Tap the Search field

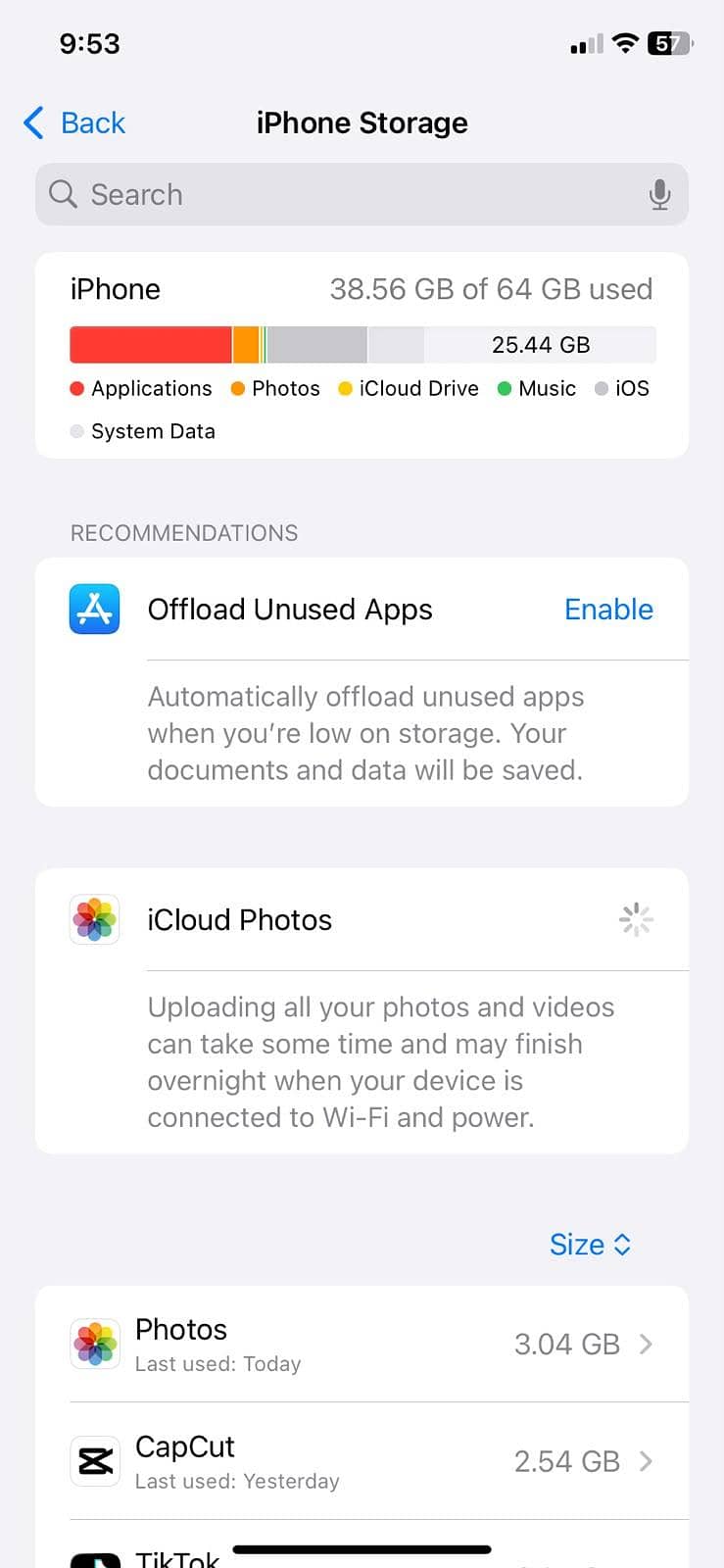point(362,194)
